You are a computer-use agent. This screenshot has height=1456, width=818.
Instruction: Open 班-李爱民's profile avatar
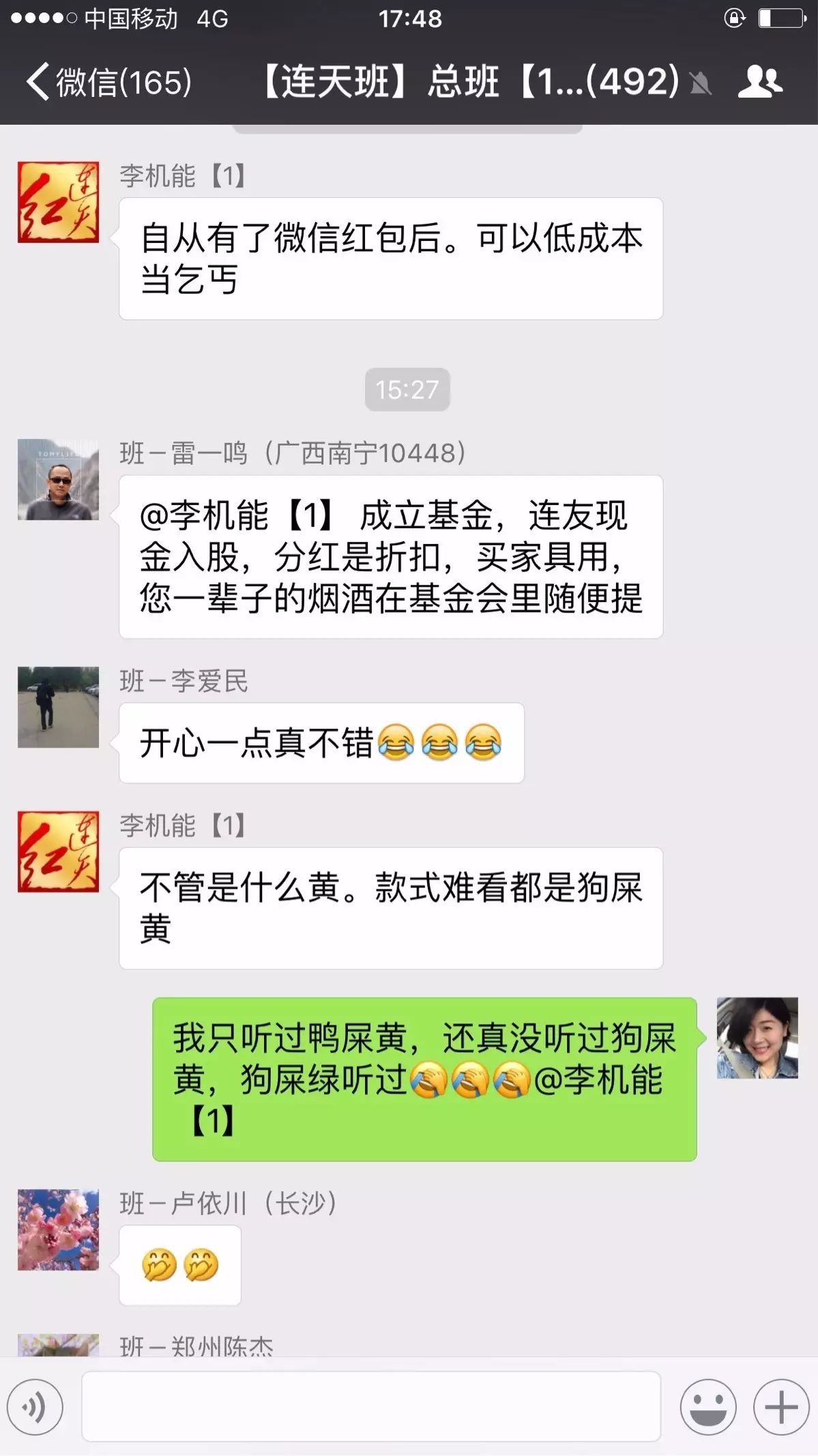tap(58, 707)
